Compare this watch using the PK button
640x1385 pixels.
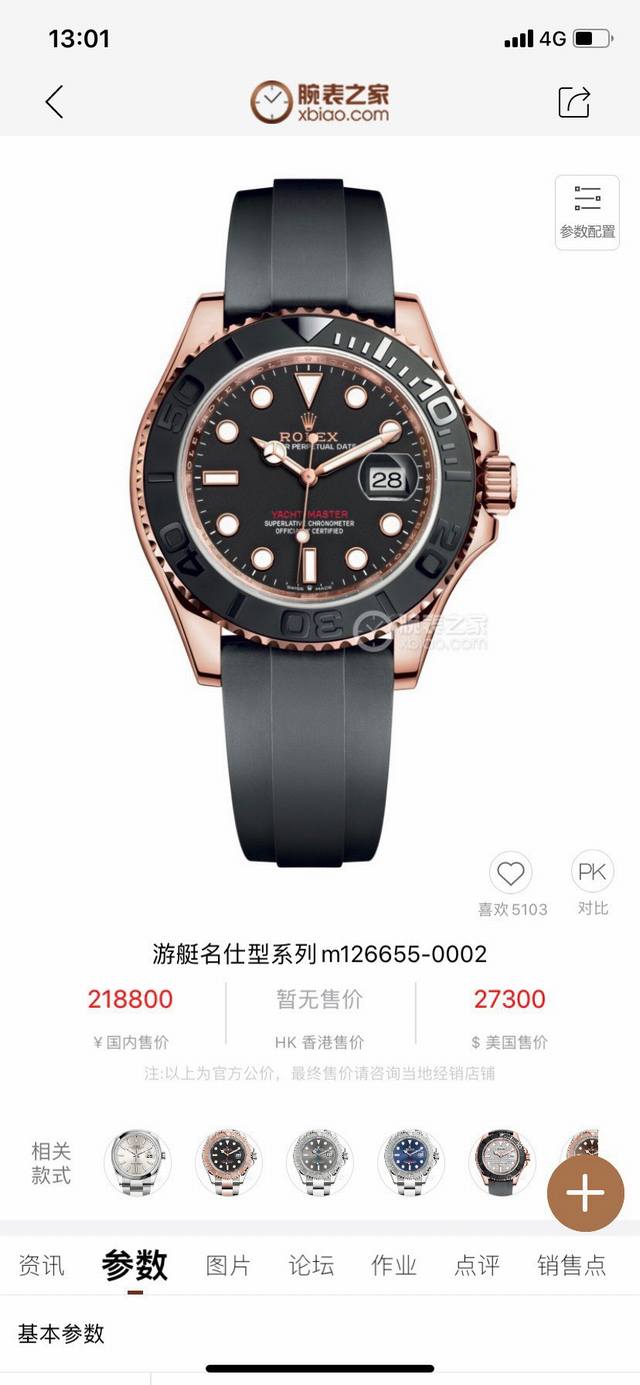pyautogui.click(x=592, y=873)
